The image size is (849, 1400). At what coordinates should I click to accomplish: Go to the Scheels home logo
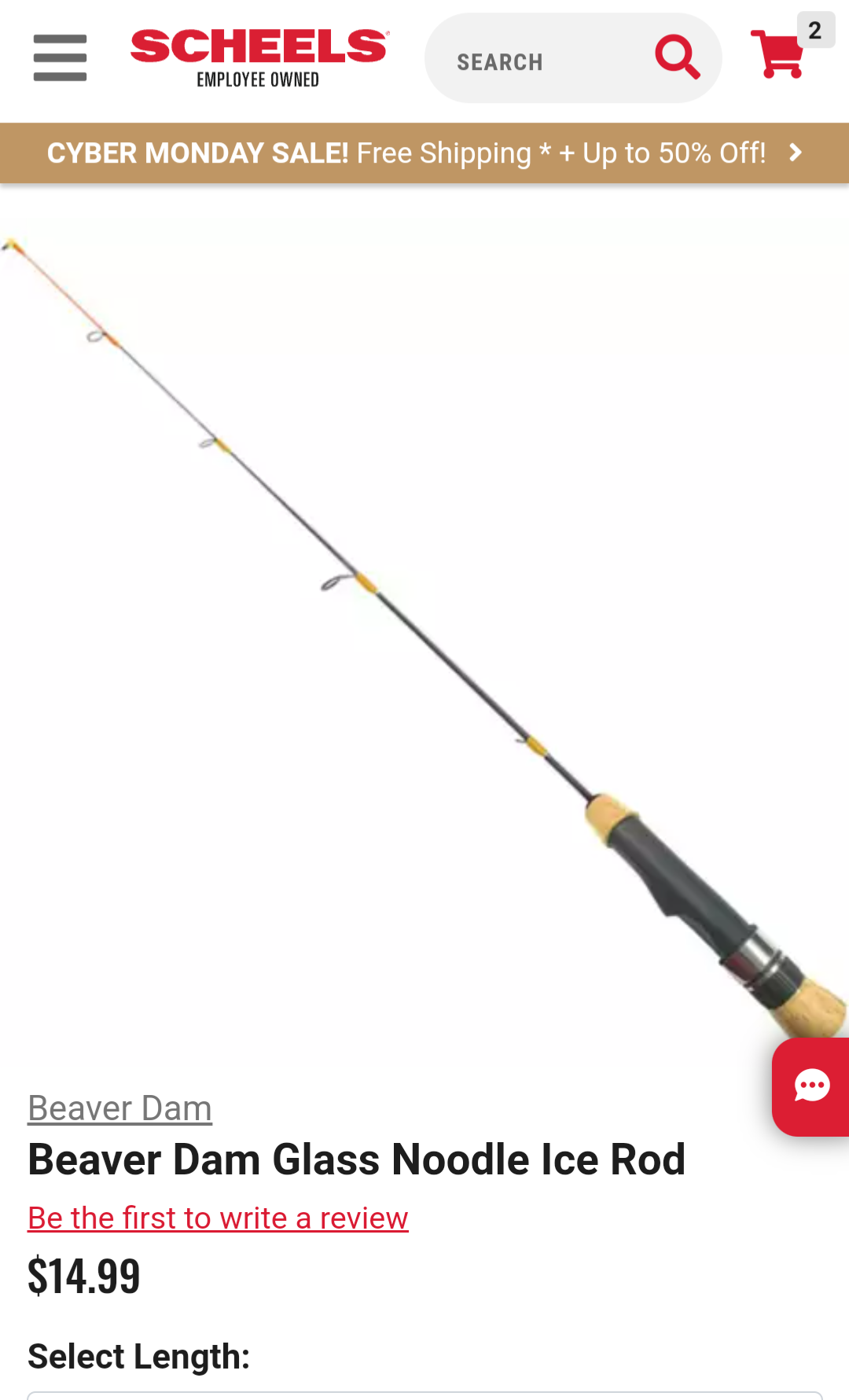(259, 57)
